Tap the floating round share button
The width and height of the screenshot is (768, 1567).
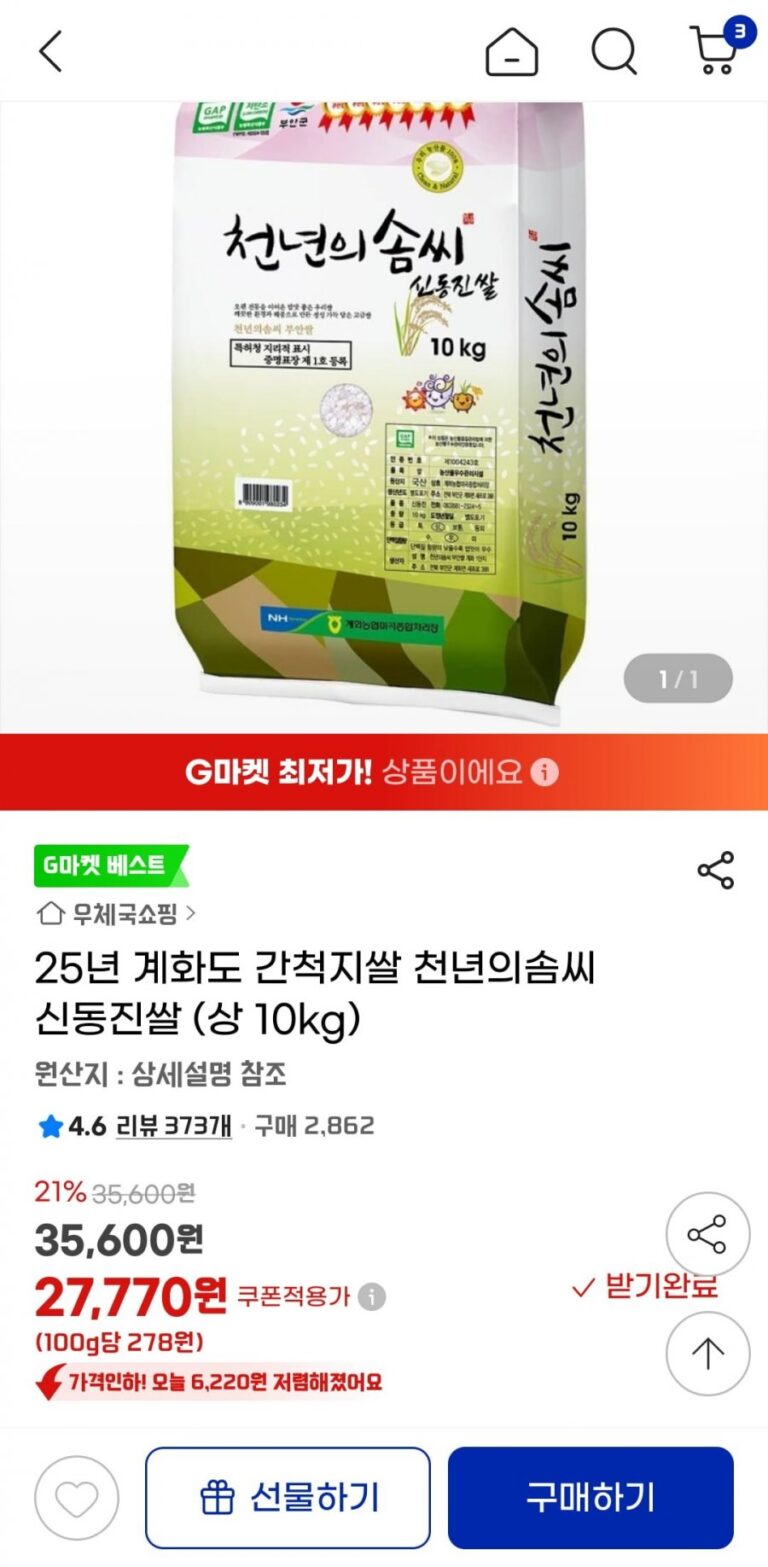(707, 1235)
